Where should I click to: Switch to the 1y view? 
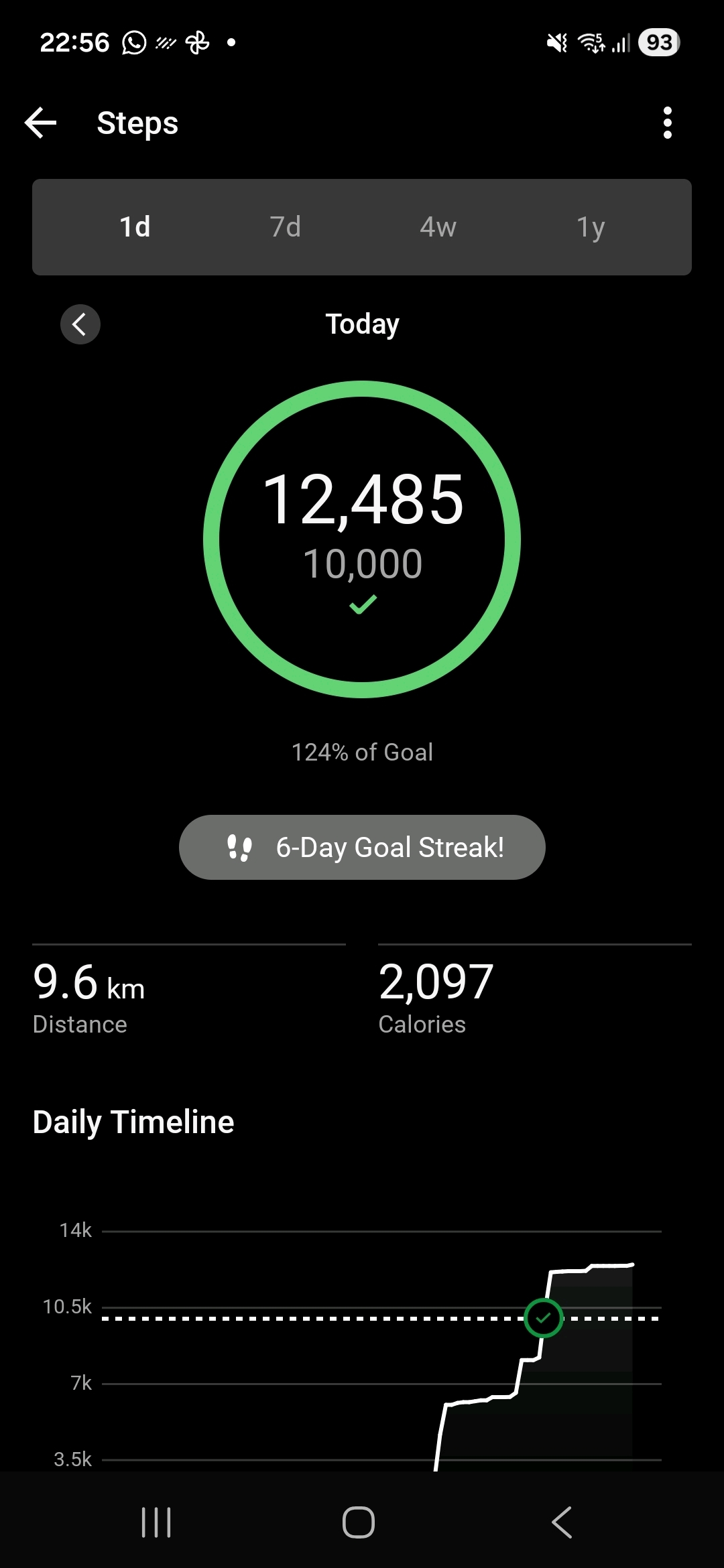coord(591,227)
